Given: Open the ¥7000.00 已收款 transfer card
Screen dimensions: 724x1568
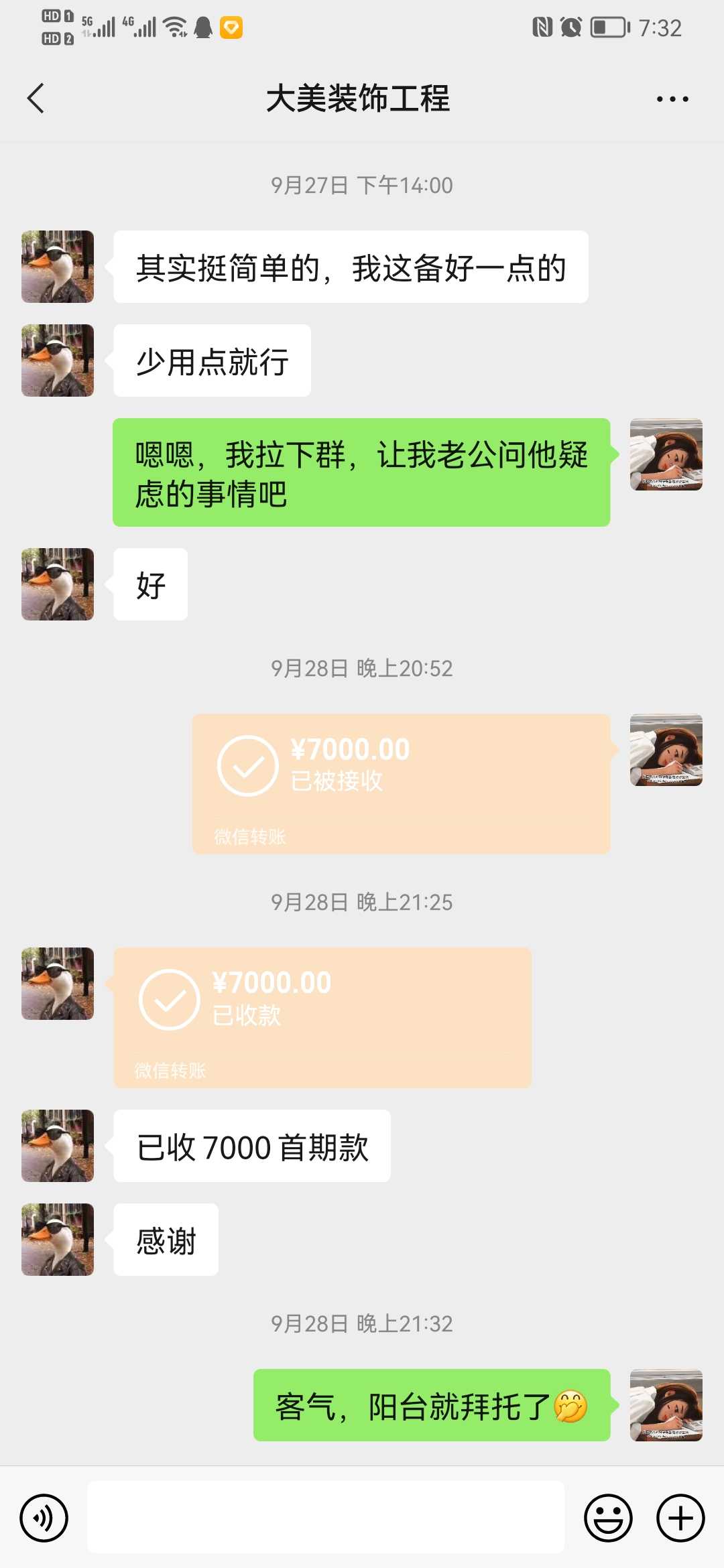Looking at the screenshot, I should [322, 1017].
